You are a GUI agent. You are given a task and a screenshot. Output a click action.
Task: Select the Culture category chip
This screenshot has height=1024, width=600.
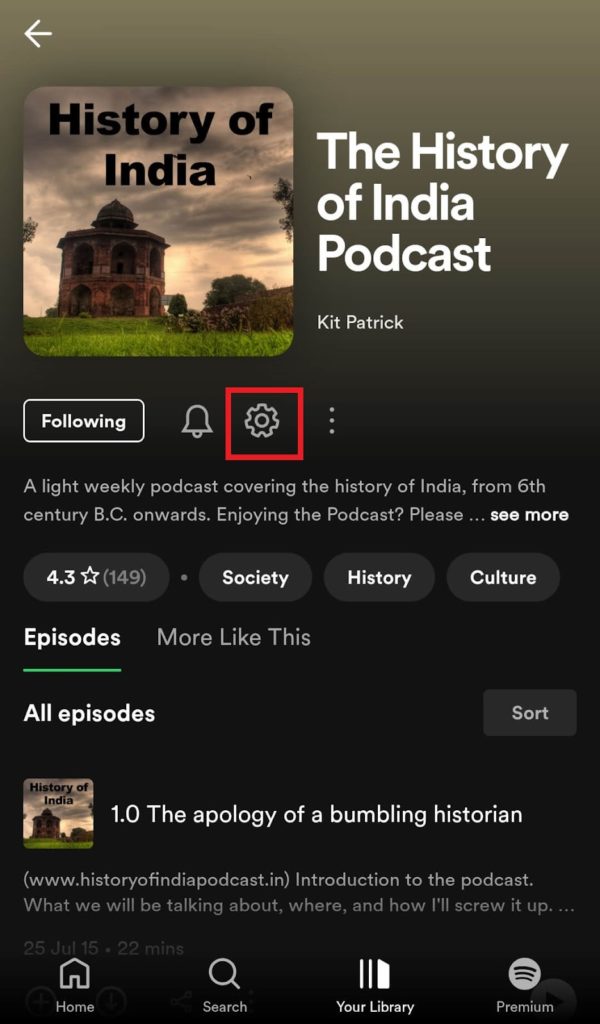tap(503, 577)
